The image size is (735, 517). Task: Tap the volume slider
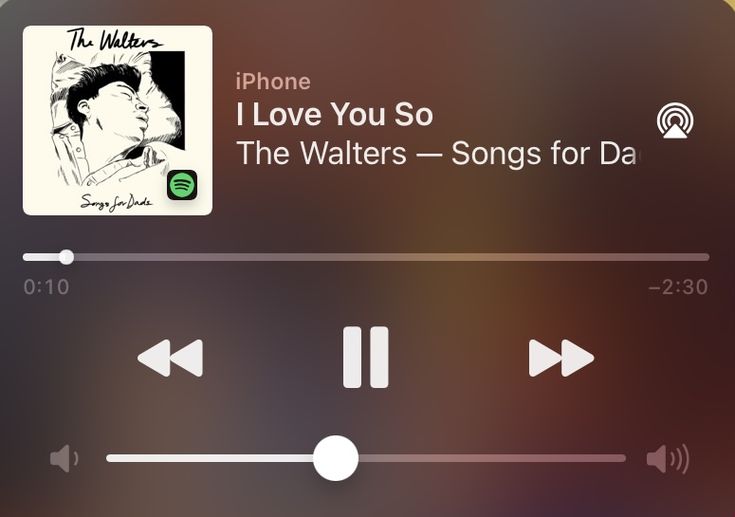pyautogui.click(x=366, y=459)
